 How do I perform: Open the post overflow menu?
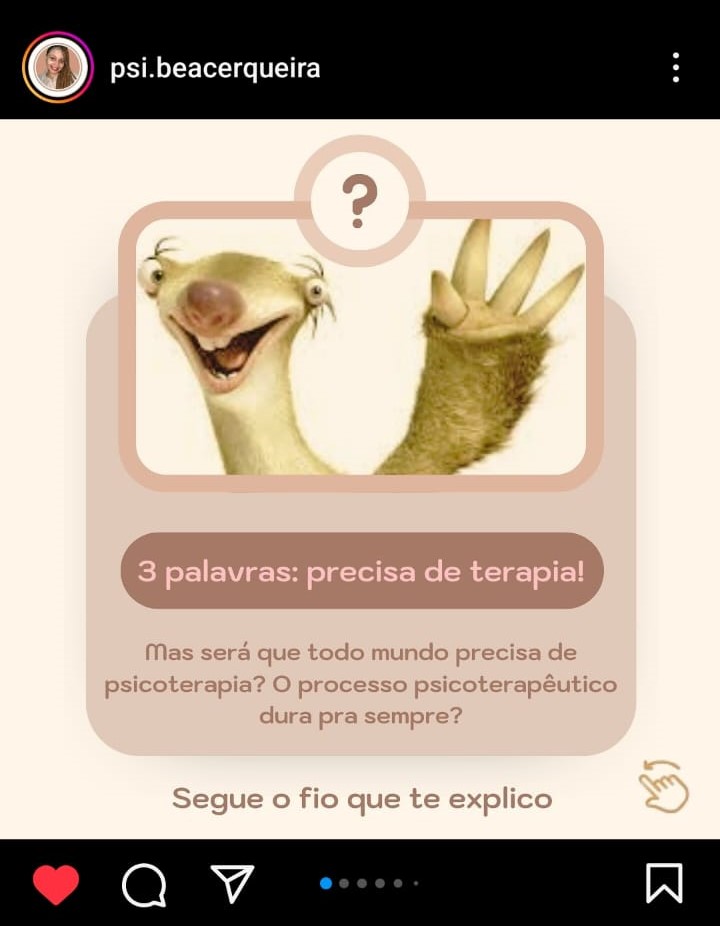tap(676, 68)
